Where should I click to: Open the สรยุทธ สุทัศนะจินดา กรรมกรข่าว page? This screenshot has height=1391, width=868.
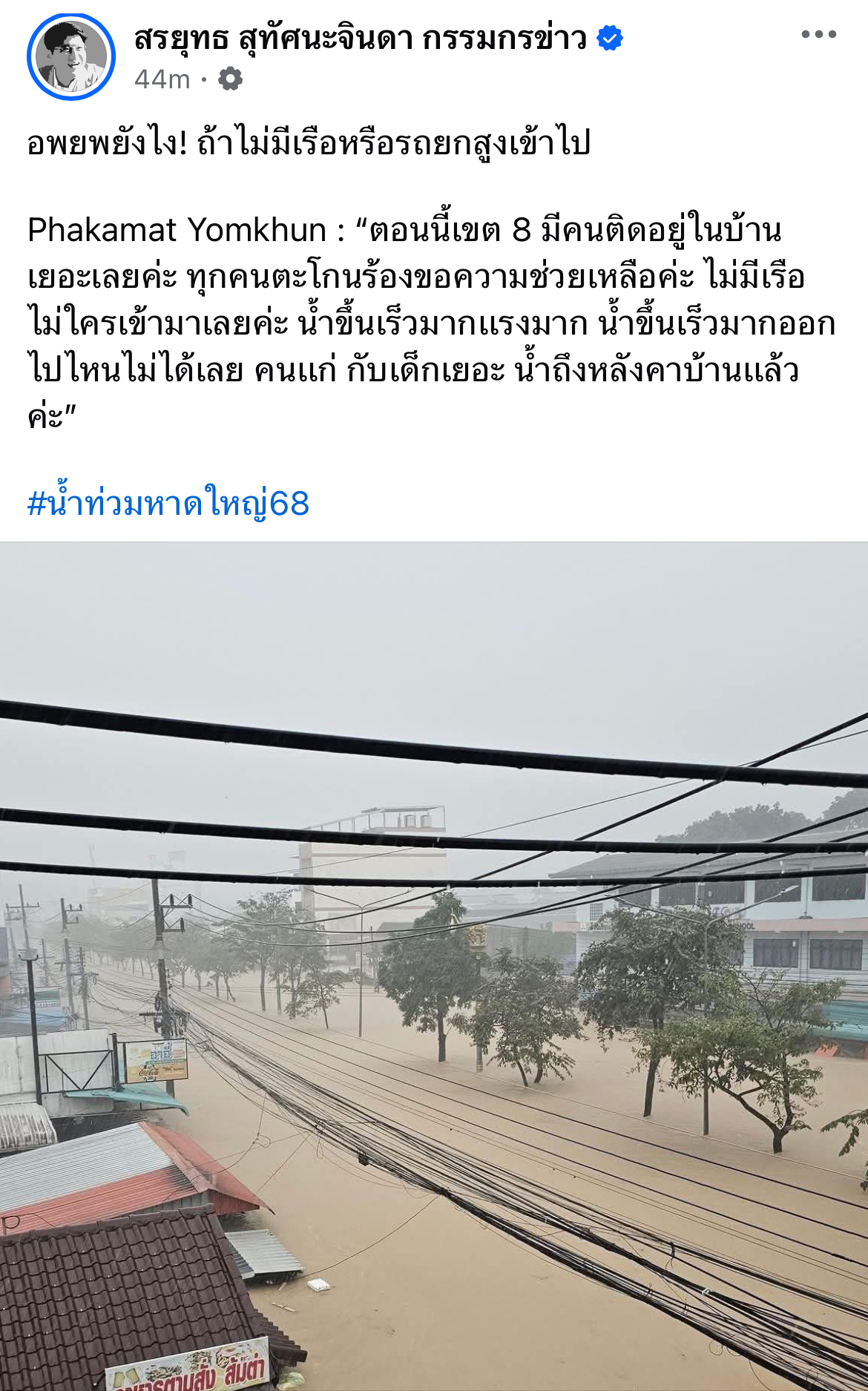[361, 38]
